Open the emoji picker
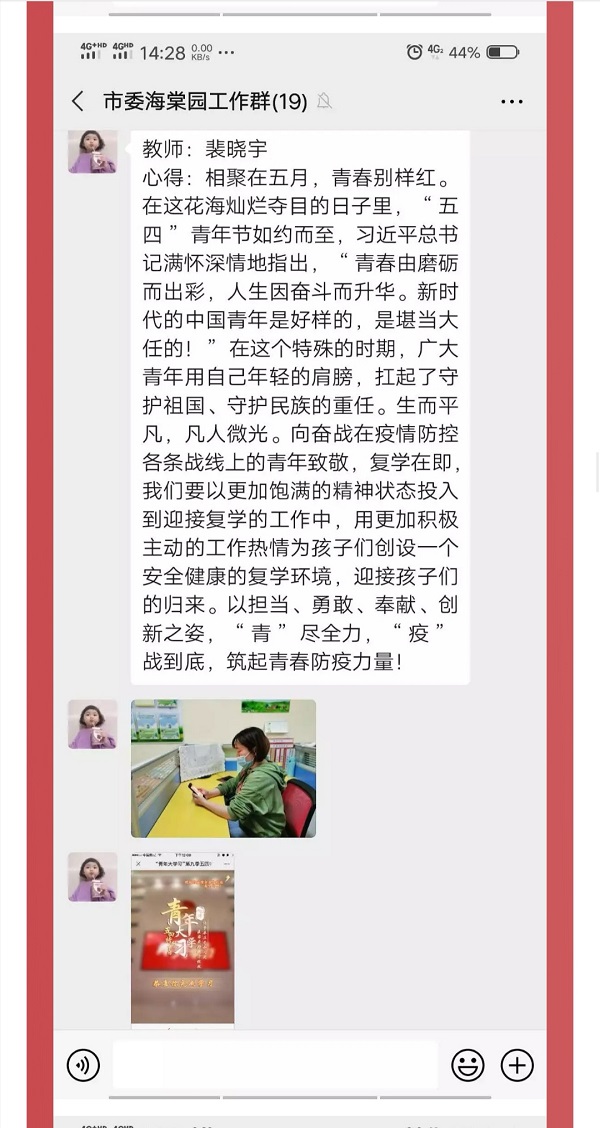 pyautogui.click(x=467, y=1065)
